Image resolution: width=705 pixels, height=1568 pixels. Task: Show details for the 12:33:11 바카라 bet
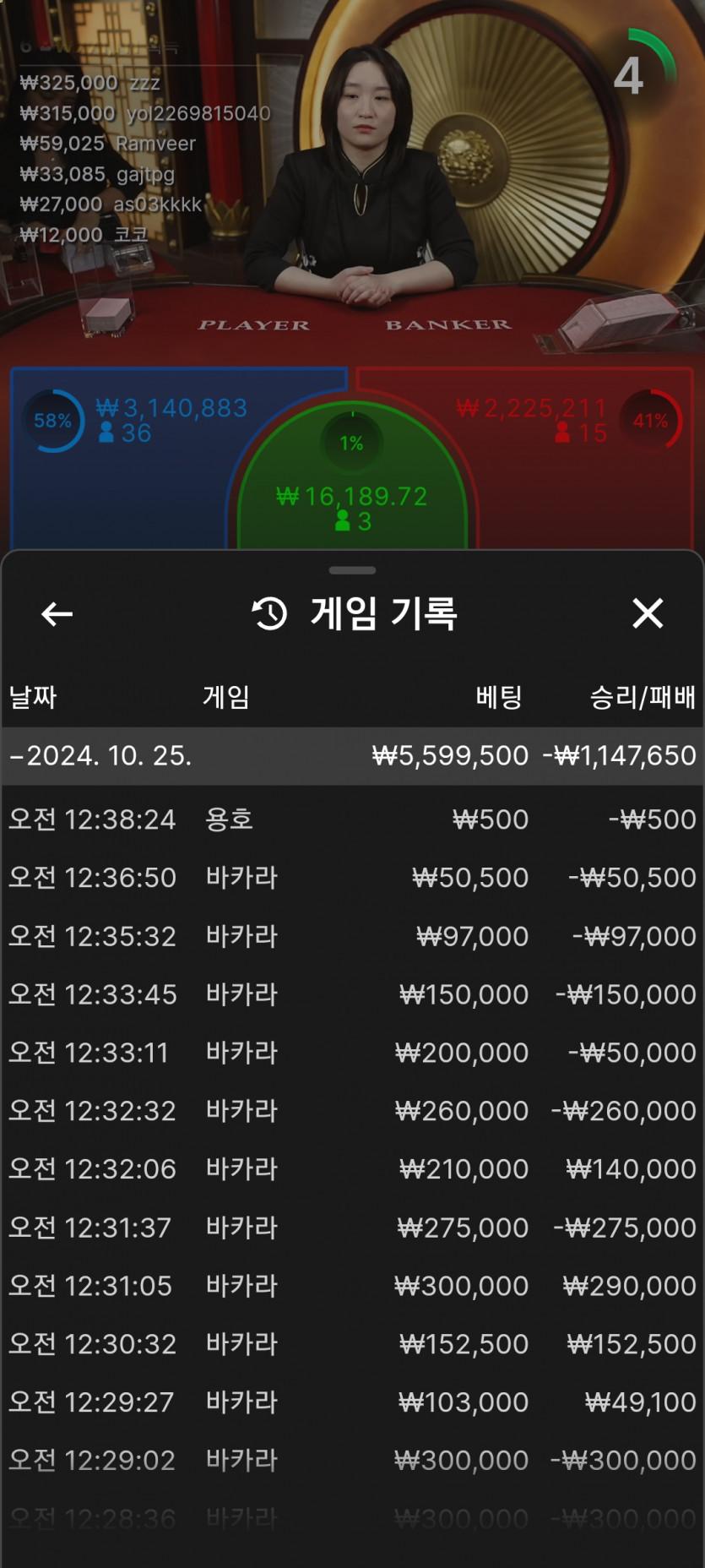pos(352,1053)
